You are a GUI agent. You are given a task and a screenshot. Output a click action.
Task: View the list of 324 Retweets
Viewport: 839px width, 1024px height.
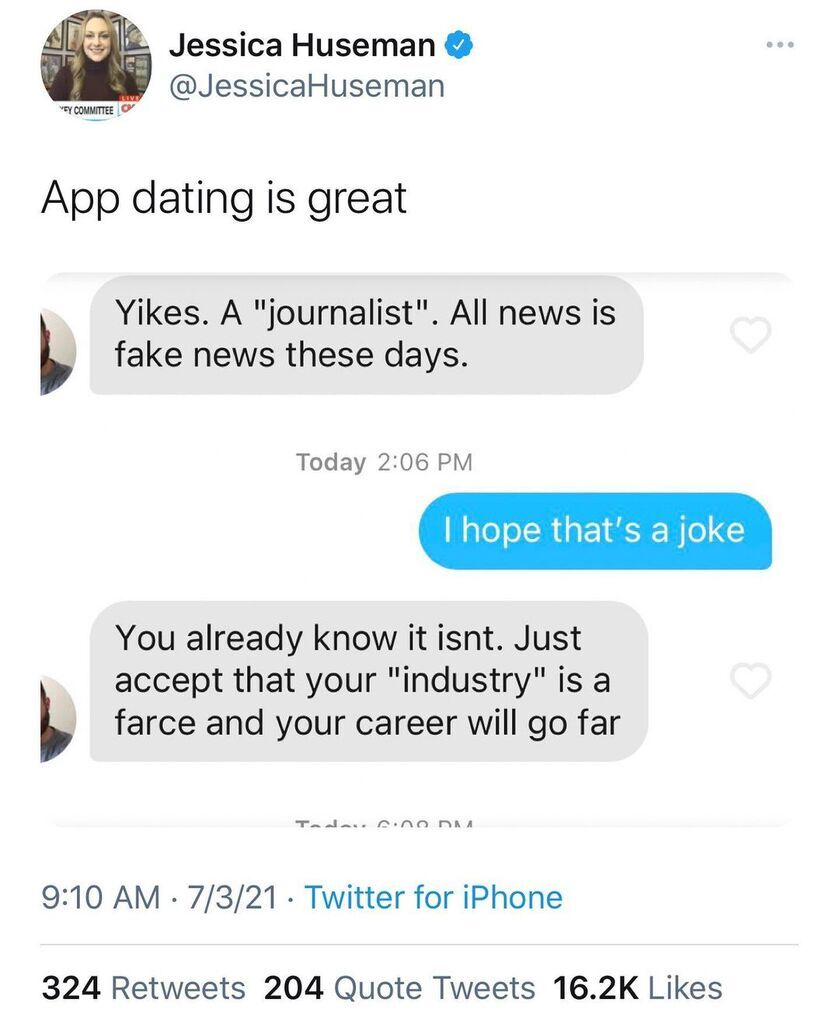pyautogui.click(x=143, y=988)
